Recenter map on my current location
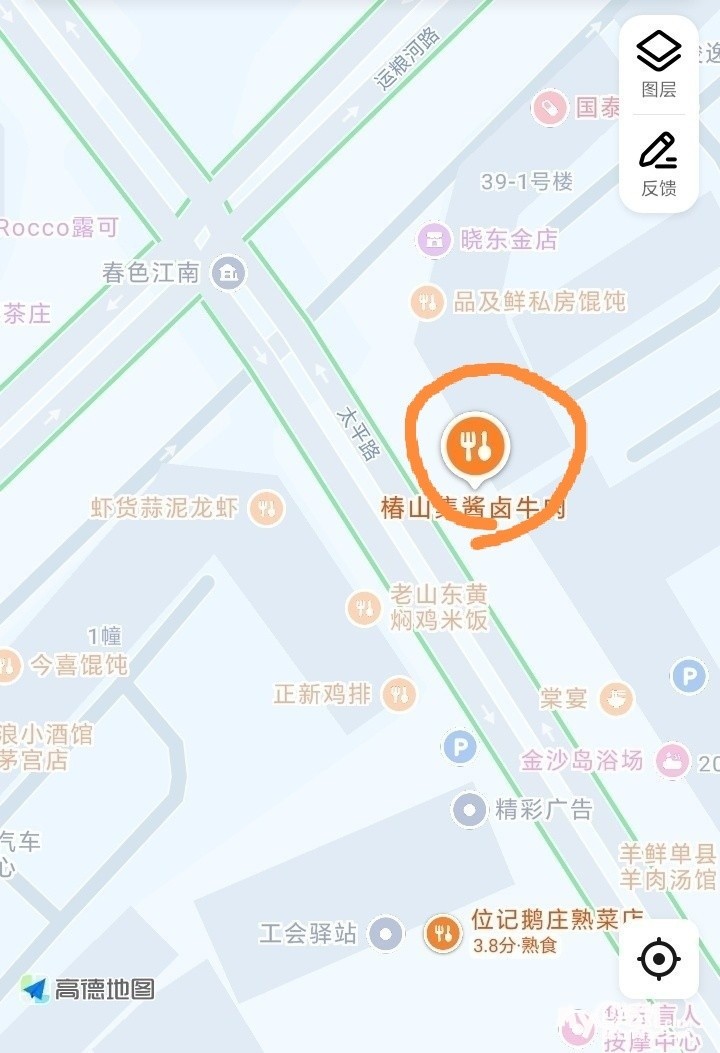720x1053 pixels. [x=659, y=960]
